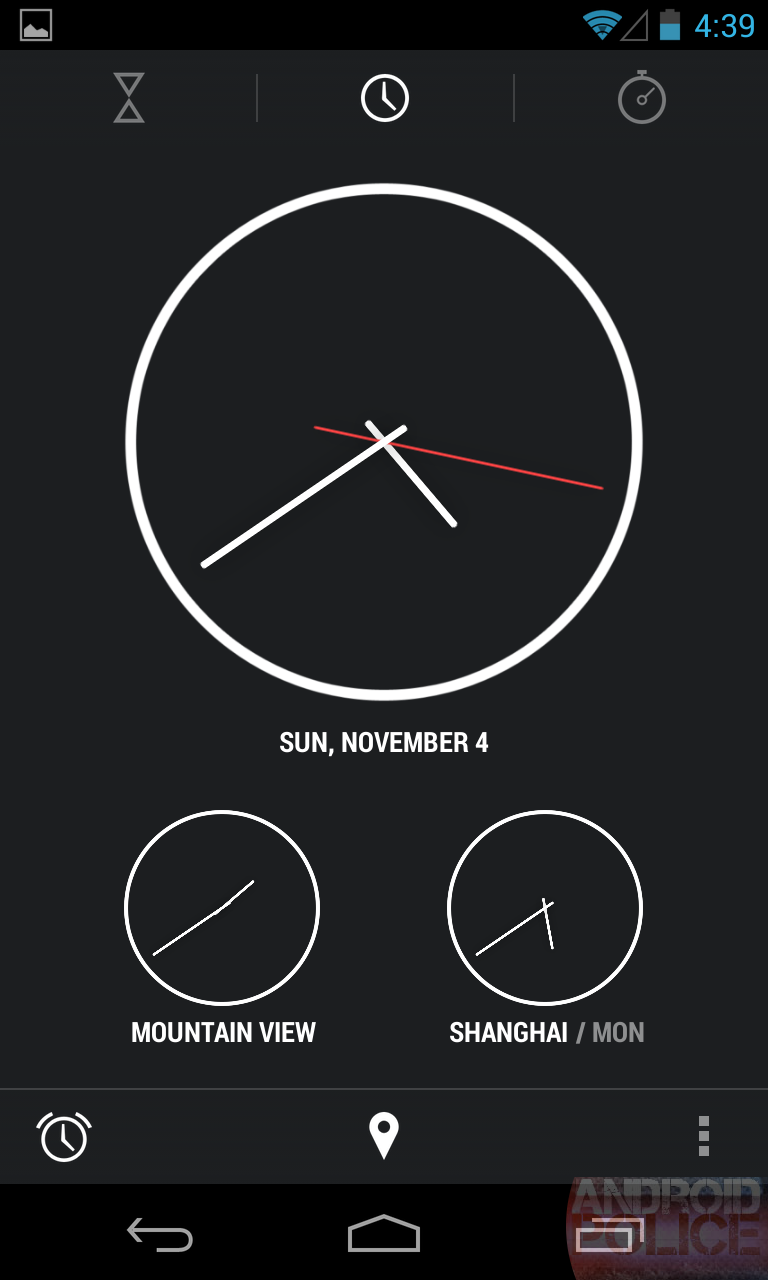Tap the home button
This screenshot has height=1280, width=768.
click(x=383, y=1235)
